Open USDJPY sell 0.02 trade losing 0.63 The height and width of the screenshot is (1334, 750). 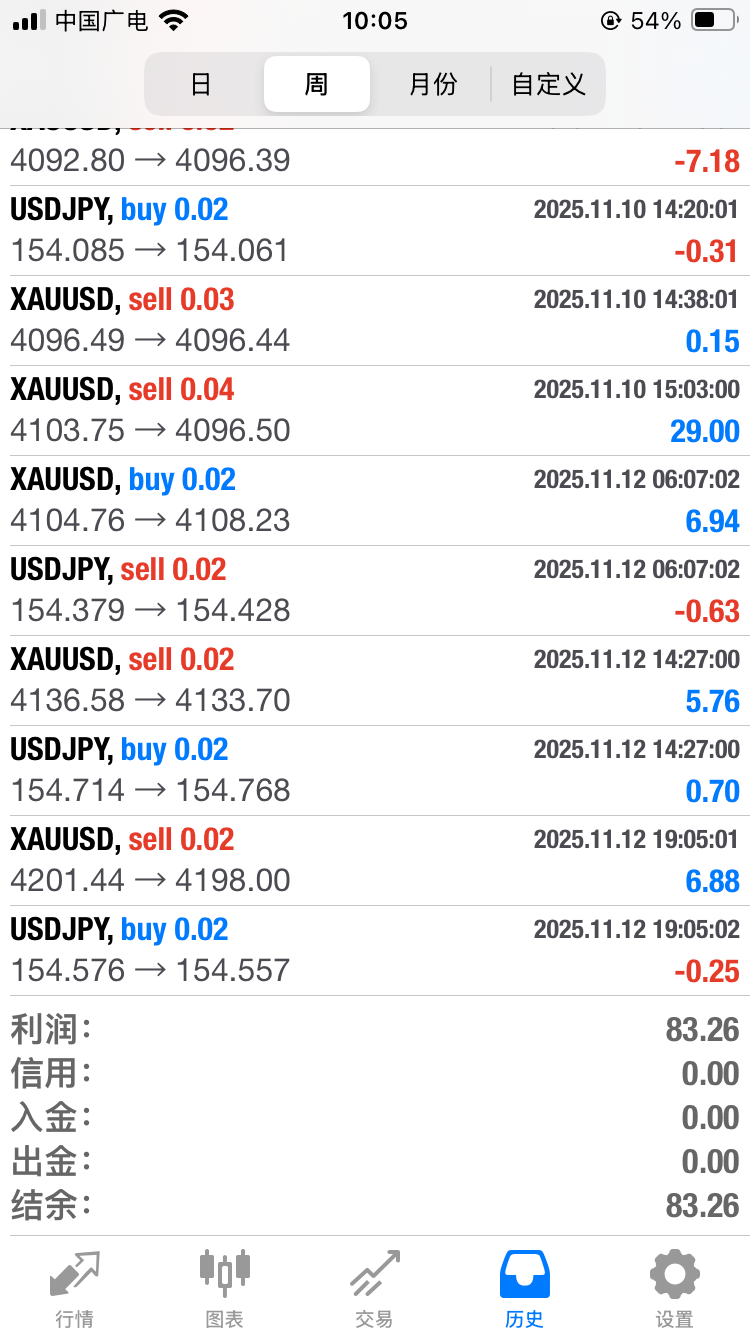pos(375,591)
